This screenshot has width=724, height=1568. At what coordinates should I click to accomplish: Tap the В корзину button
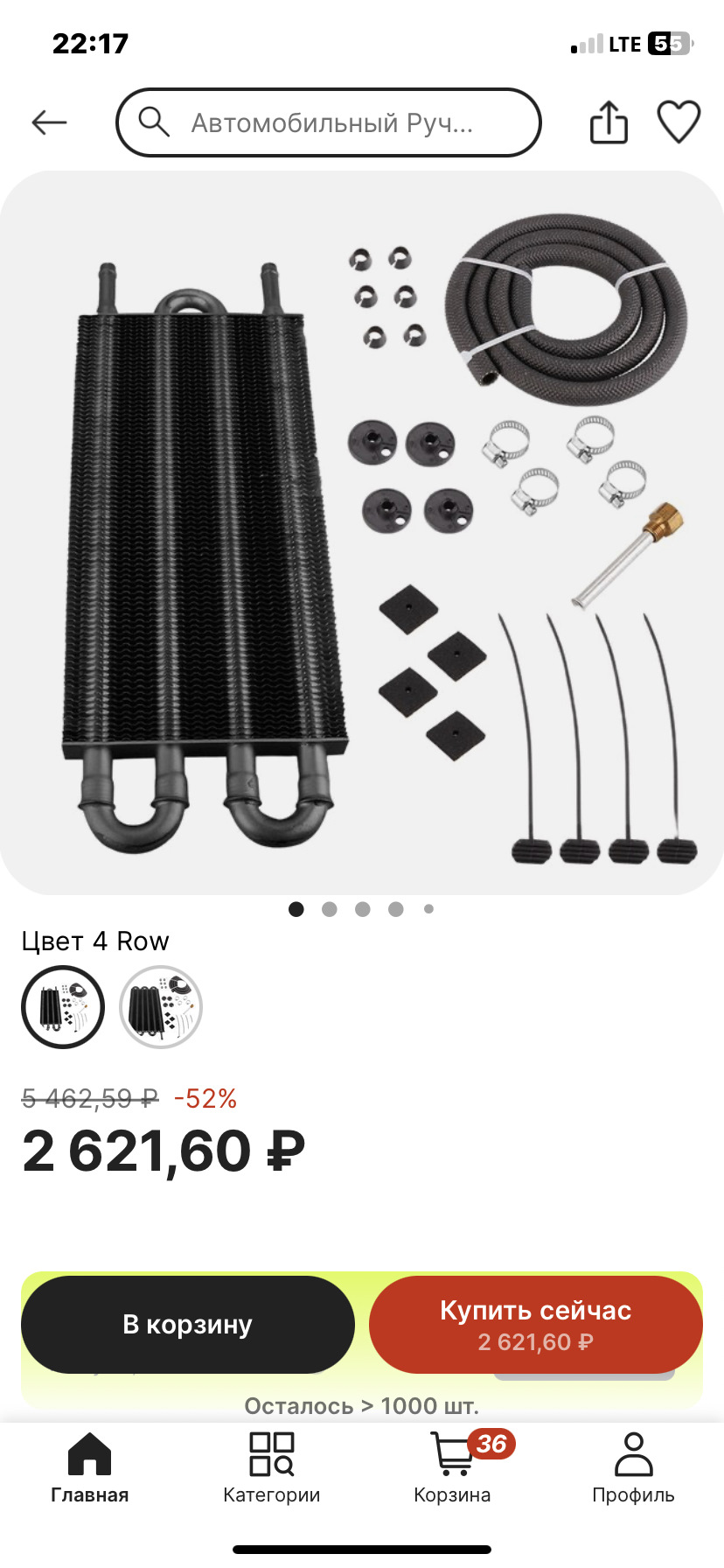click(x=187, y=1324)
